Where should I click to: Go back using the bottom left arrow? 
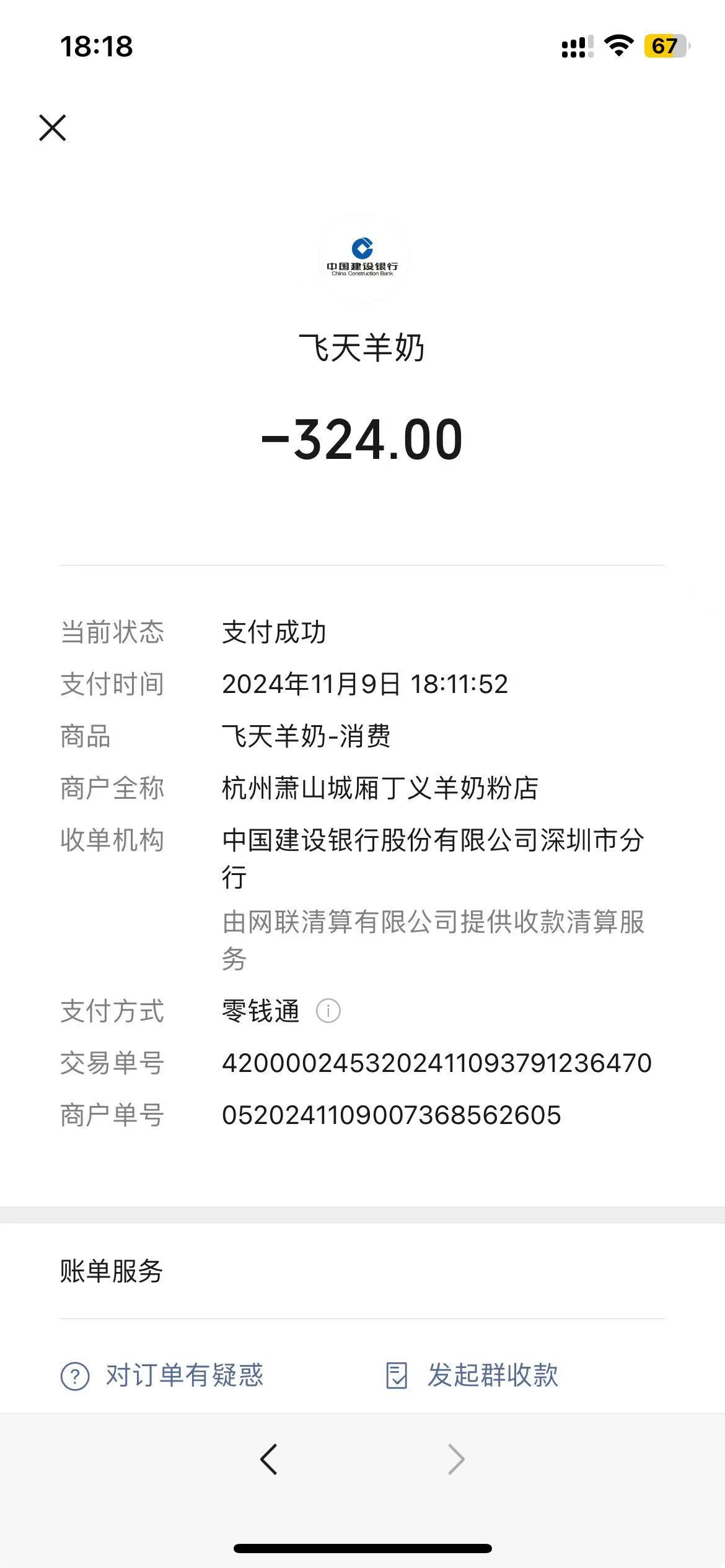point(268,1460)
